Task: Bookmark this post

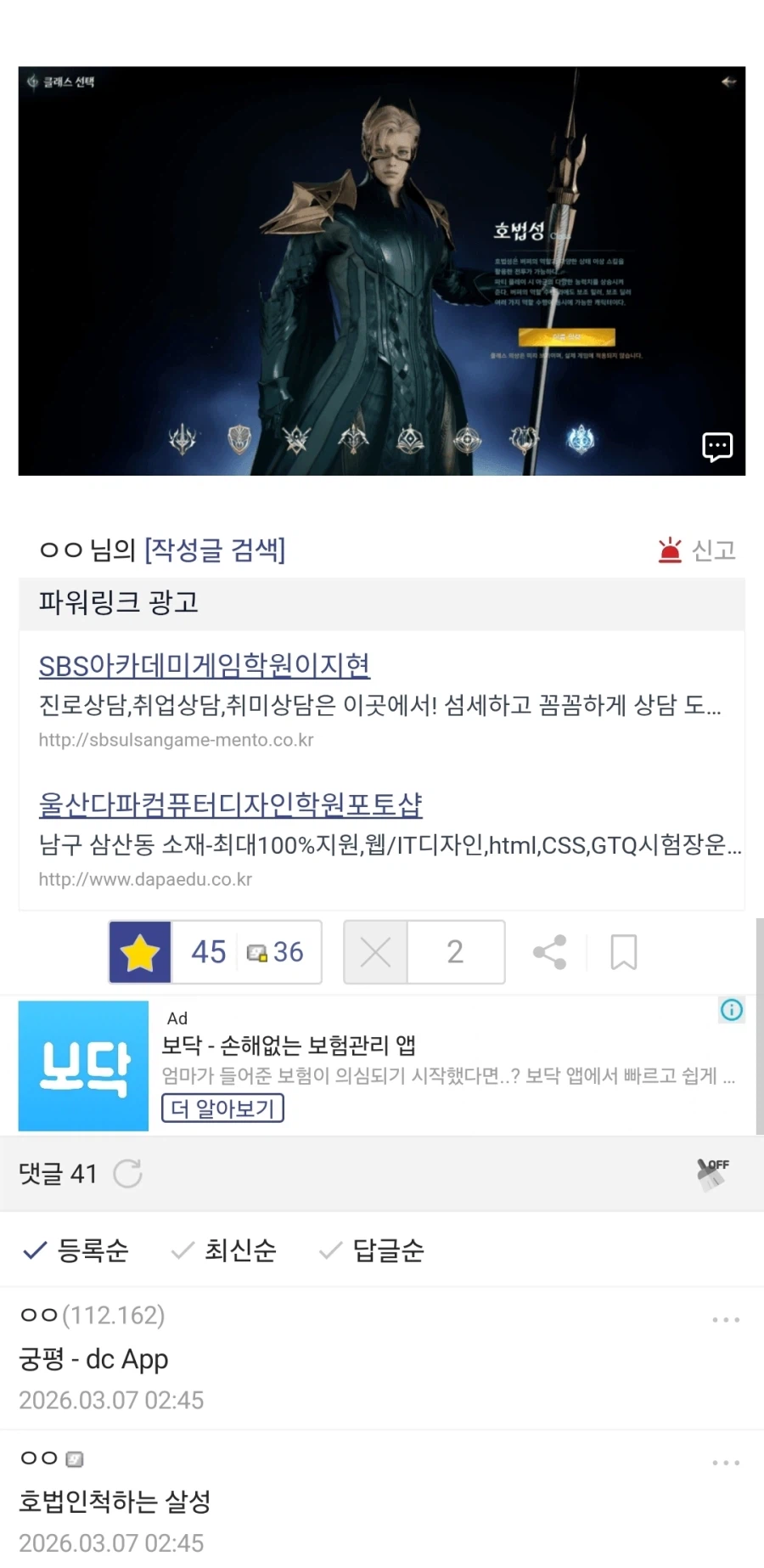Action: point(624,951)
